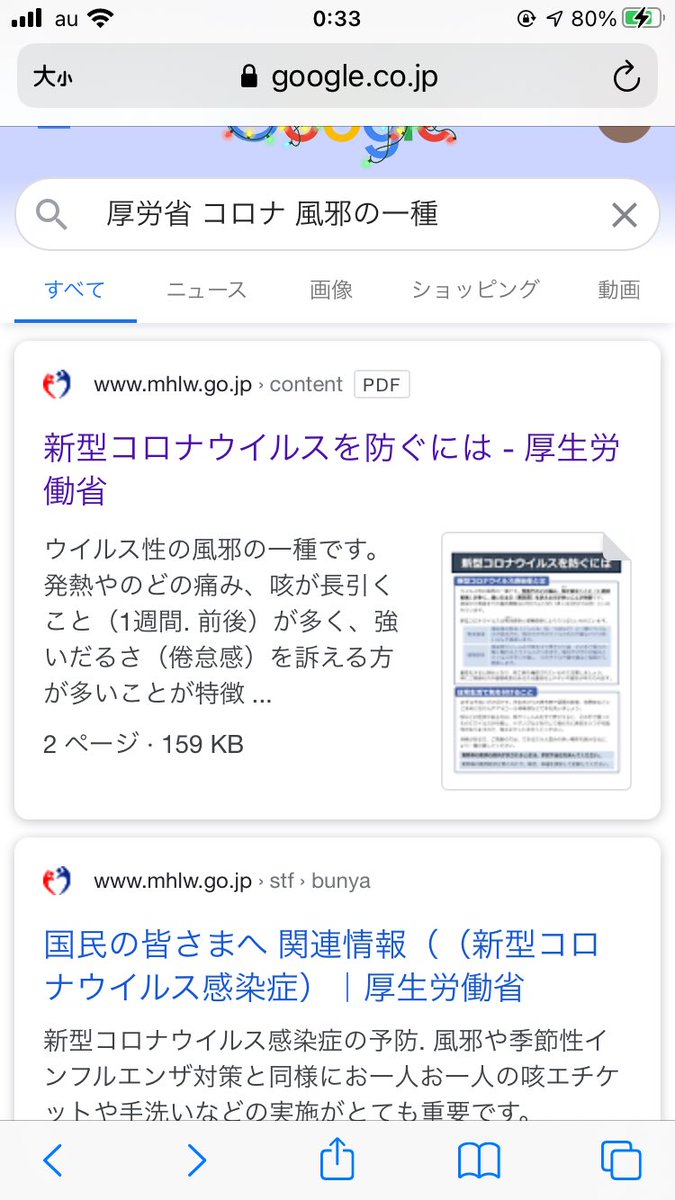Open the PDF preview thumbnail
This screenshot has height=1200, width=675.
tap(536, 662)
